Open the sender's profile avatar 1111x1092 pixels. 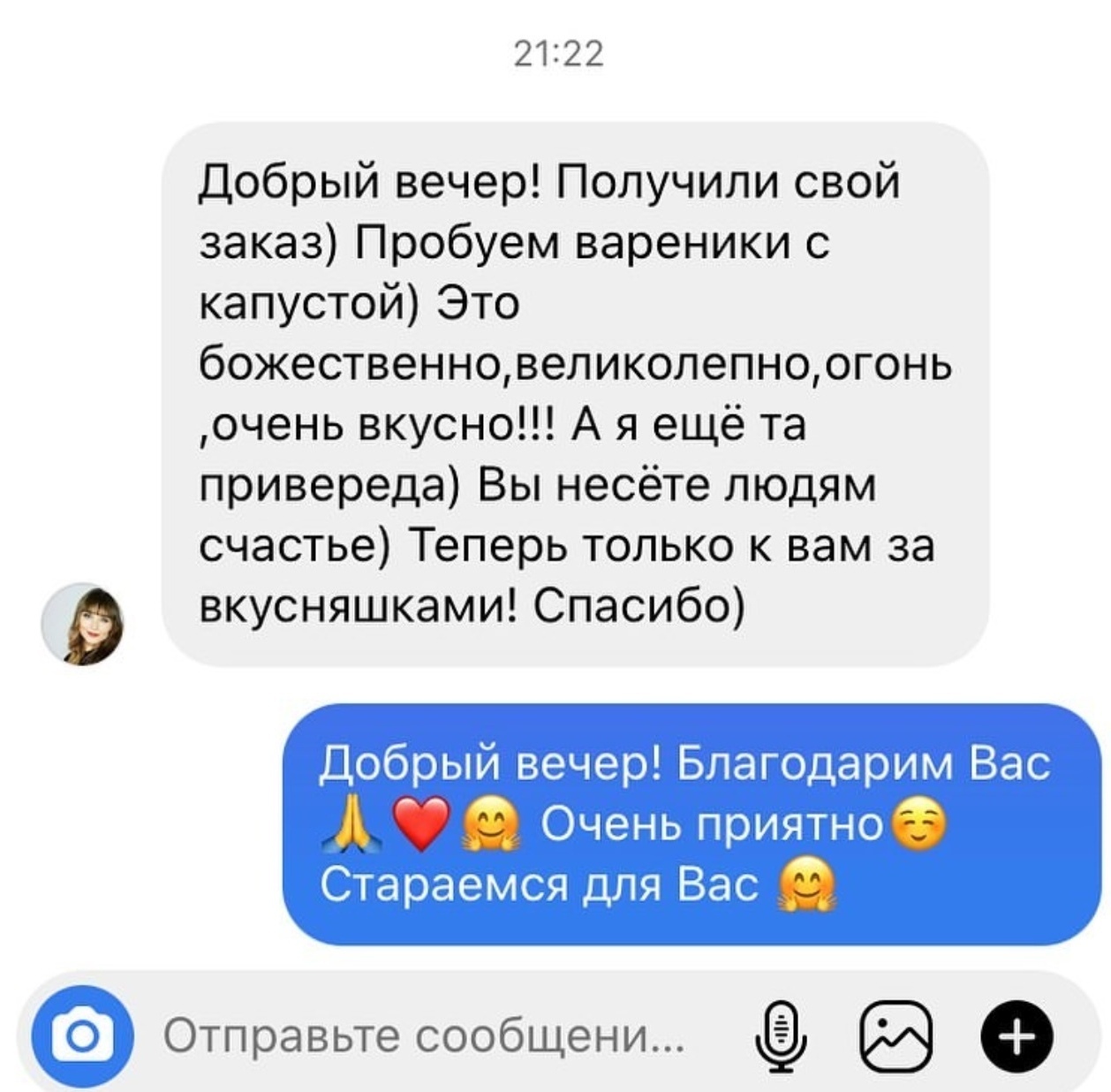pos(83,624)
